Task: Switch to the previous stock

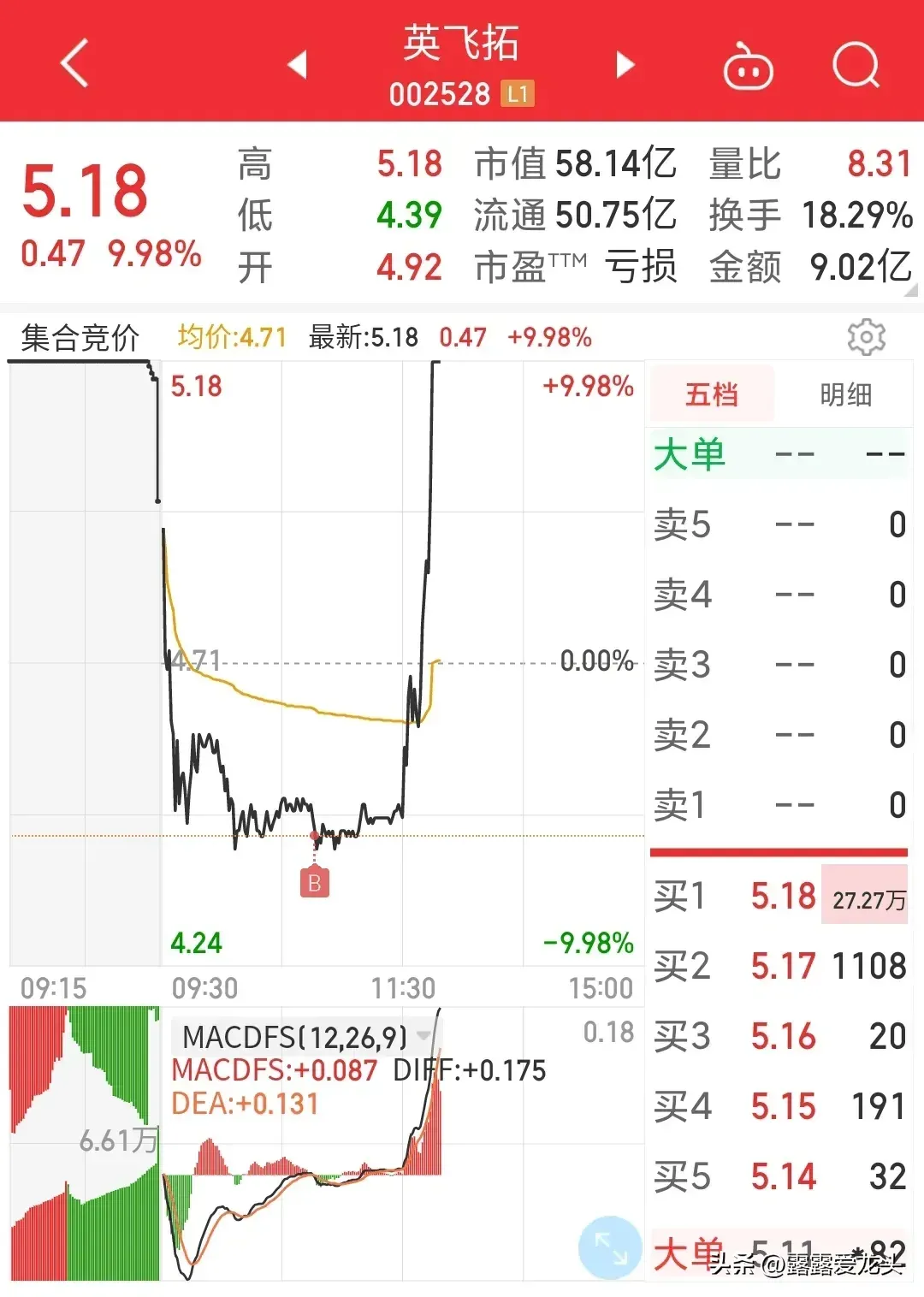Action: [x=297, y=64]
